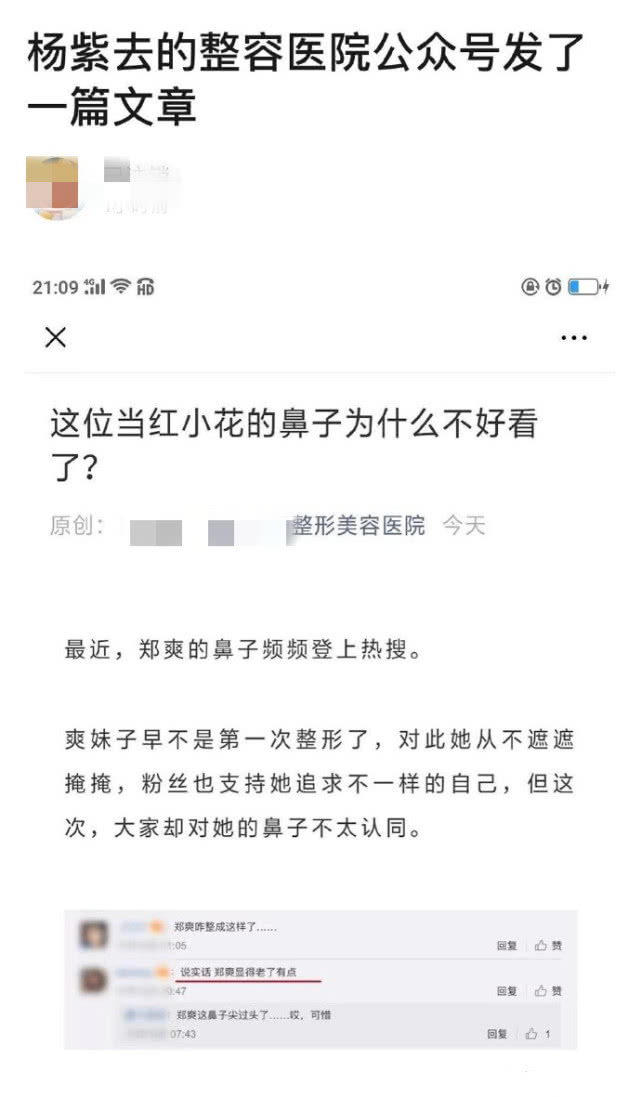The width and height of the screenshot is (641, 1097).
Task: Open the post author's blurred avatar
Action: (x=54, y=187)
